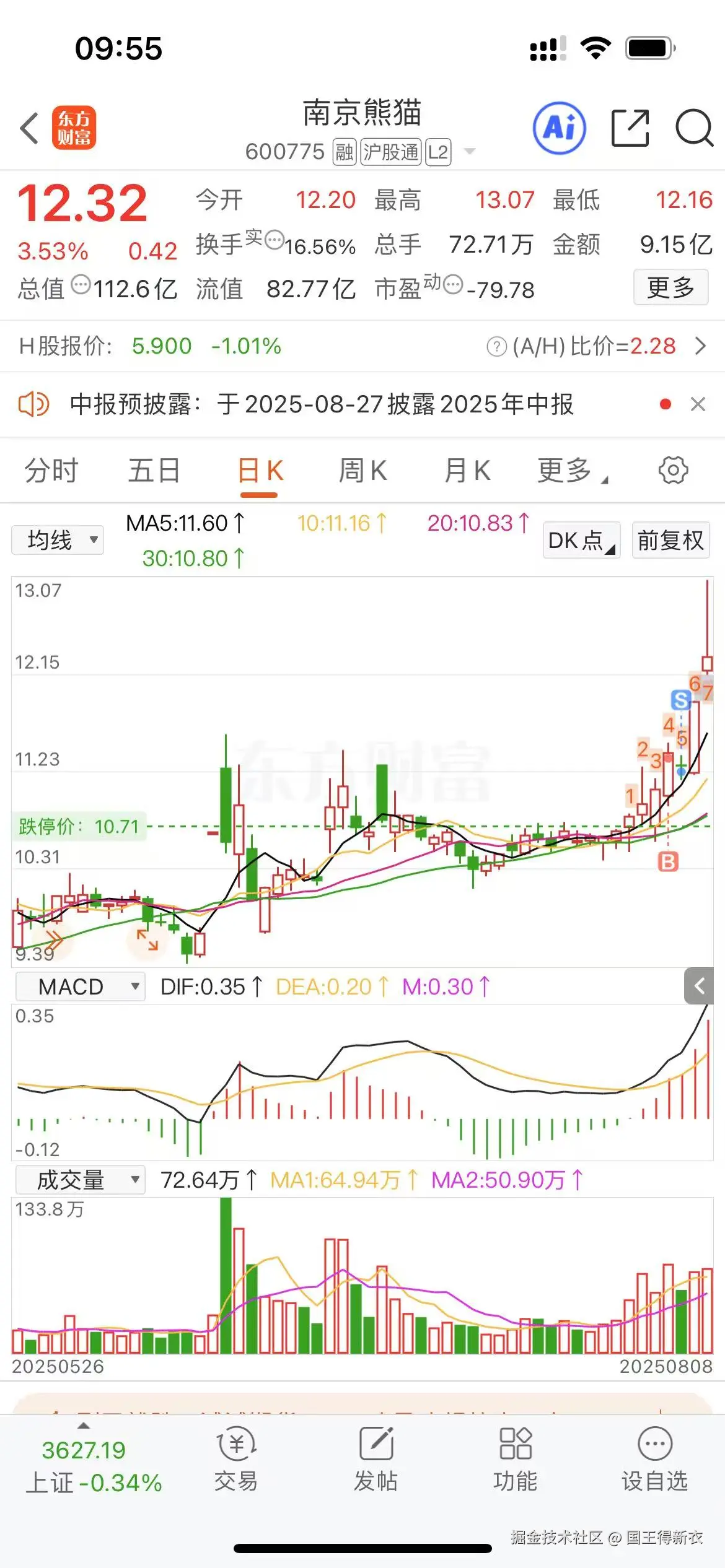Open the MACD indicator dropdown
This screenshot has height=1568, width=725.
[79, 986]
